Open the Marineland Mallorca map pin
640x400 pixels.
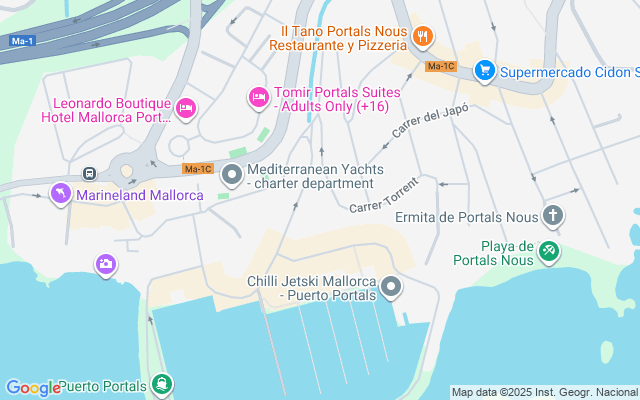pos(61,194)
